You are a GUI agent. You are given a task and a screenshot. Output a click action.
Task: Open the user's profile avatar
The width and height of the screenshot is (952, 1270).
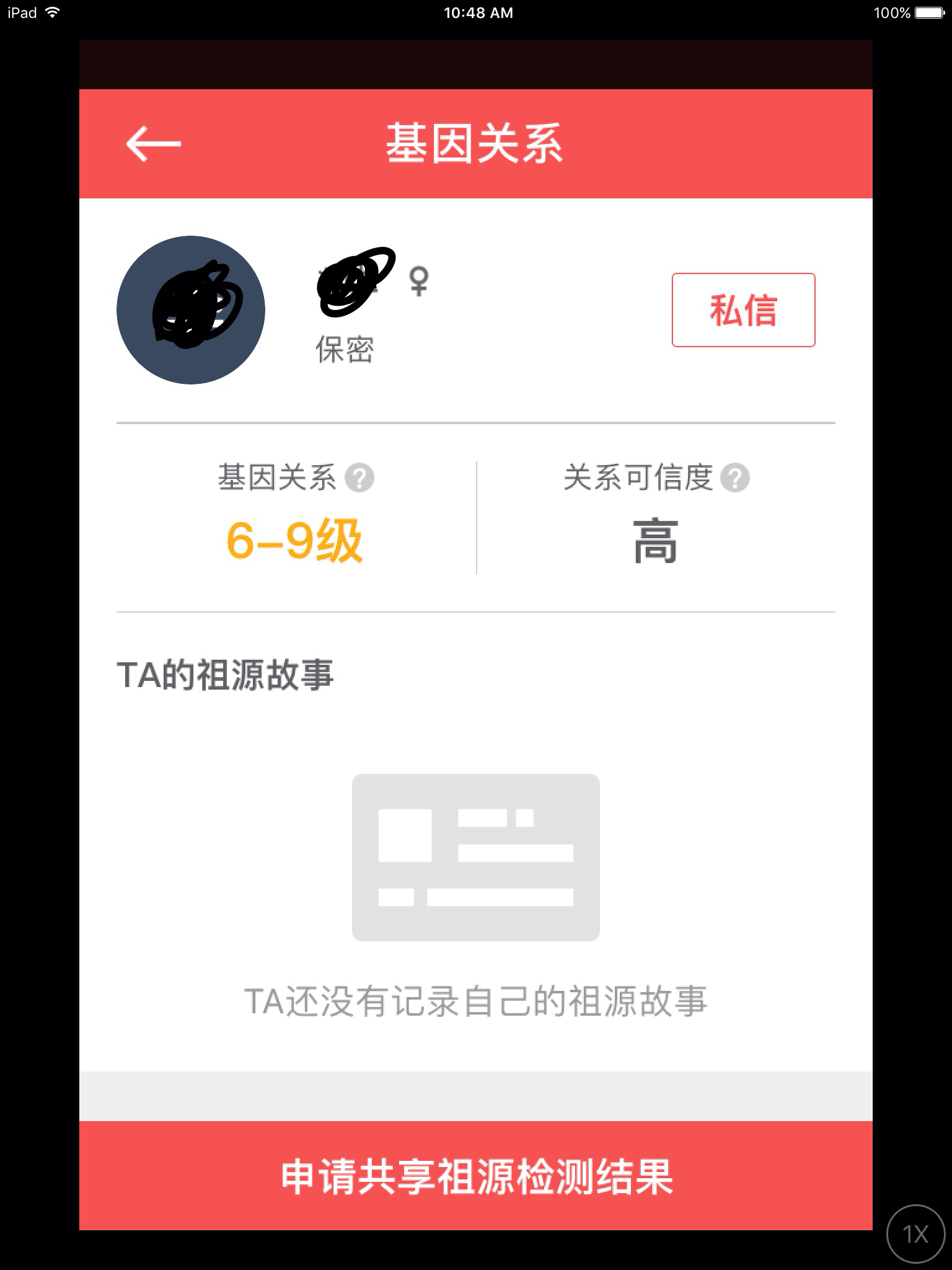click(x=191, y=310)
